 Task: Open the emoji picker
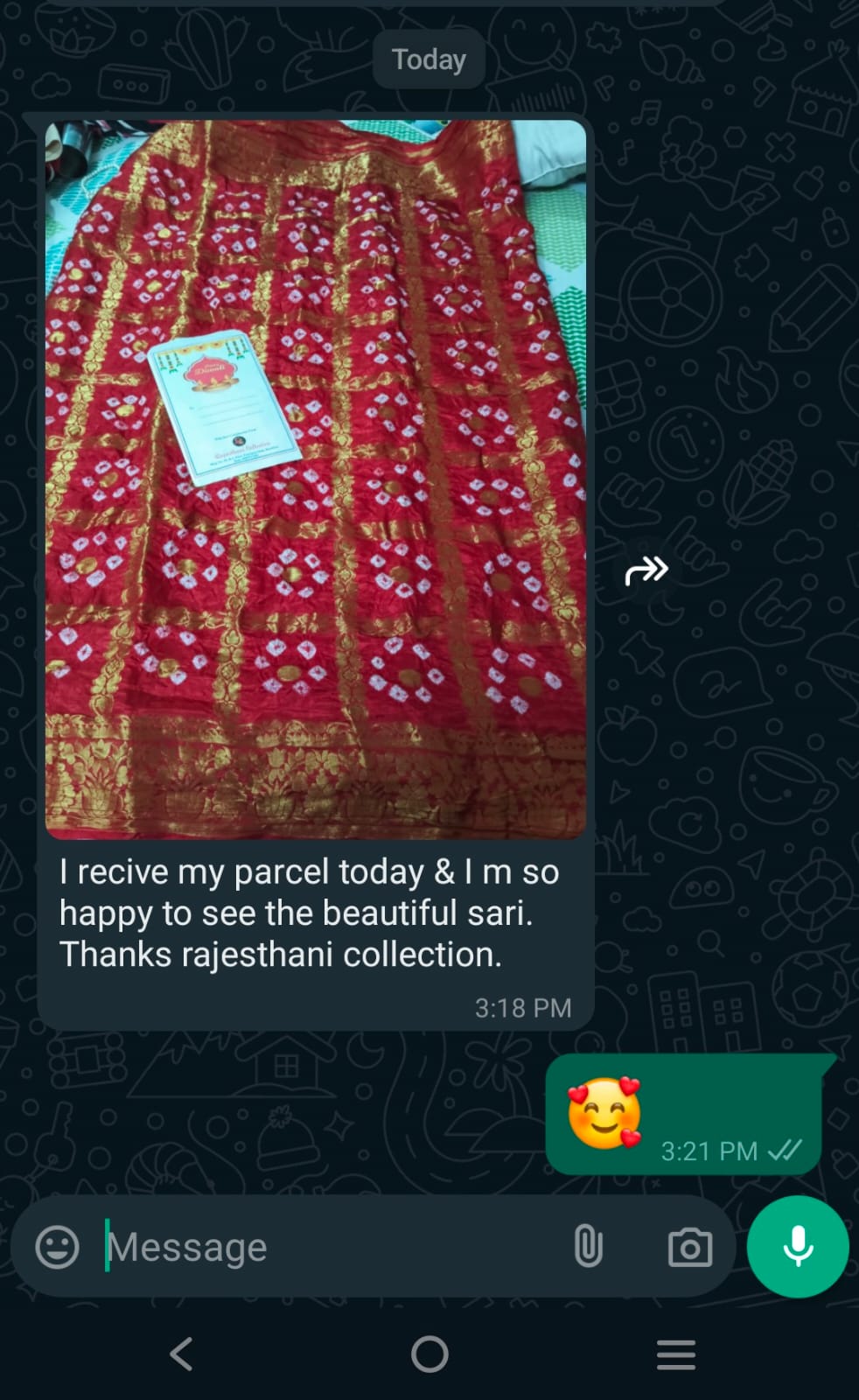[58, 1246]
